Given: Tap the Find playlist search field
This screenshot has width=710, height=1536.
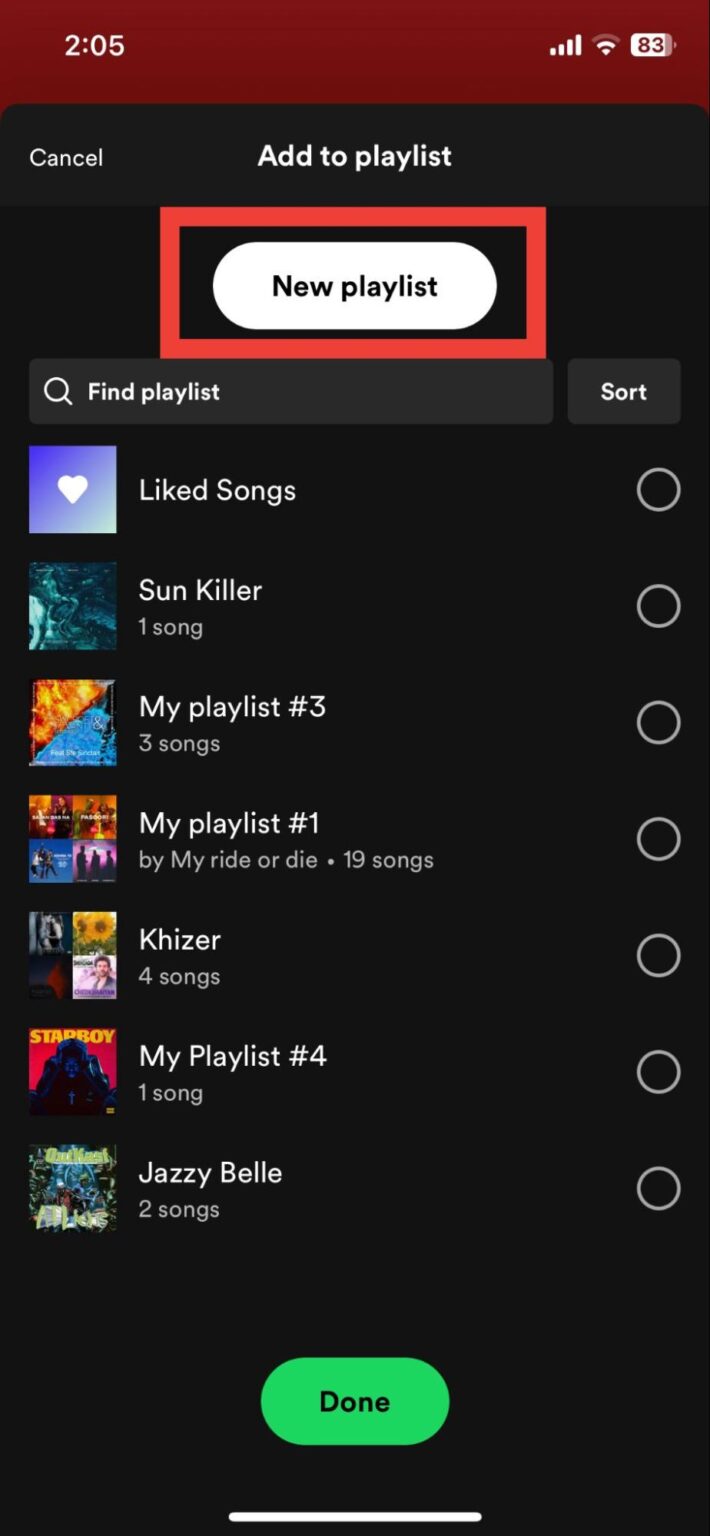Looking at the screenshot, I should [x=290, y=392].
